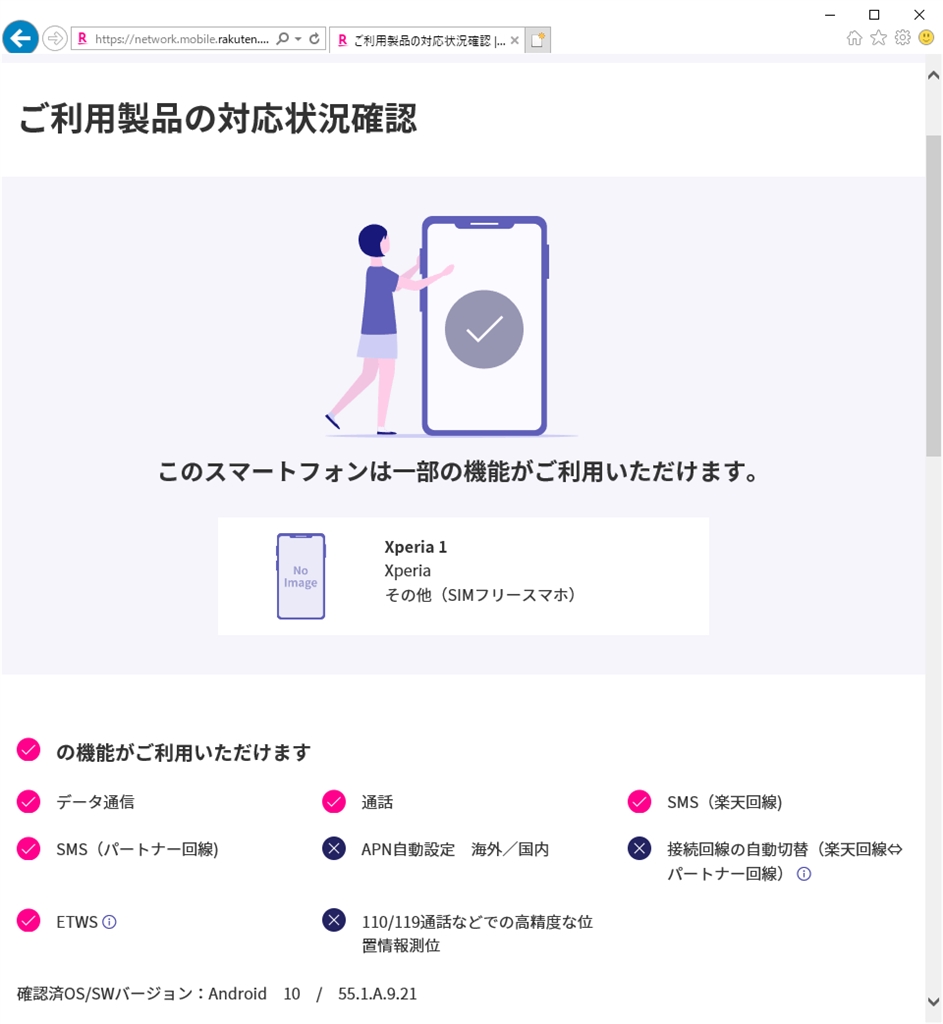943x1024 pixels.
Task: Close the browser window
Action: coord(919,14)
